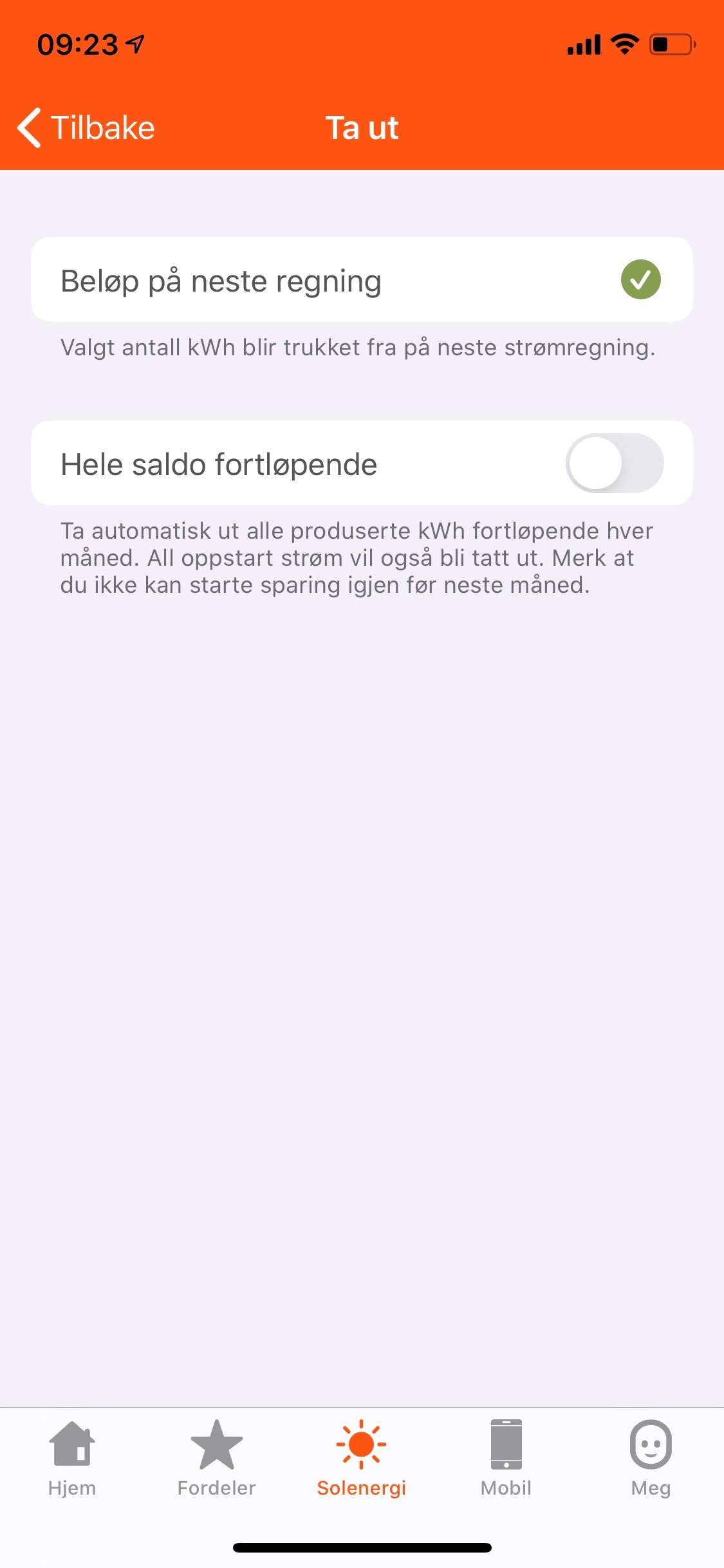Select the Beløp på neste regning option
Image resolution: width=724 pixels, height=1568 pixels.
coord(362,280)
